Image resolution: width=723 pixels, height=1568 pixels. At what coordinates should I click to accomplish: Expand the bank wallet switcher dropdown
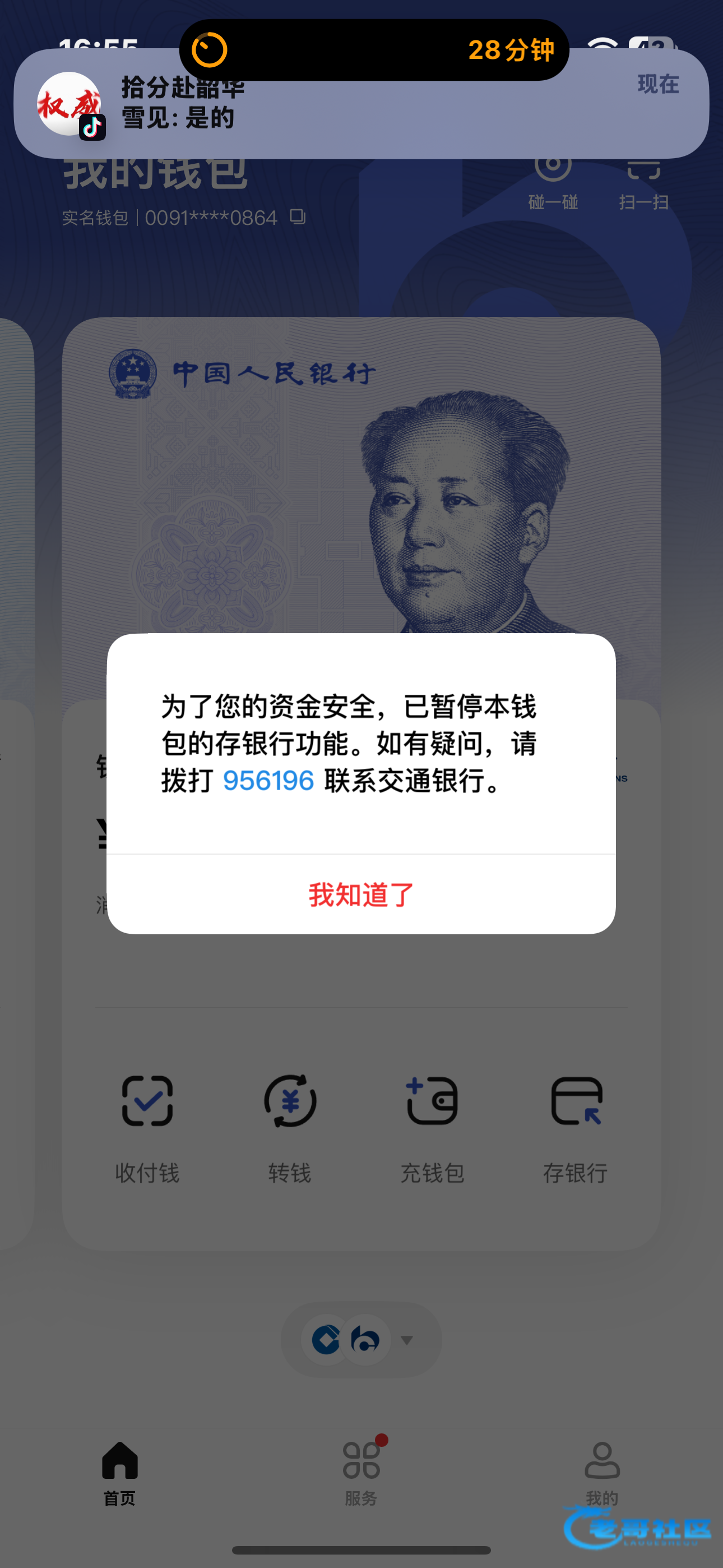pos(406,1340)
